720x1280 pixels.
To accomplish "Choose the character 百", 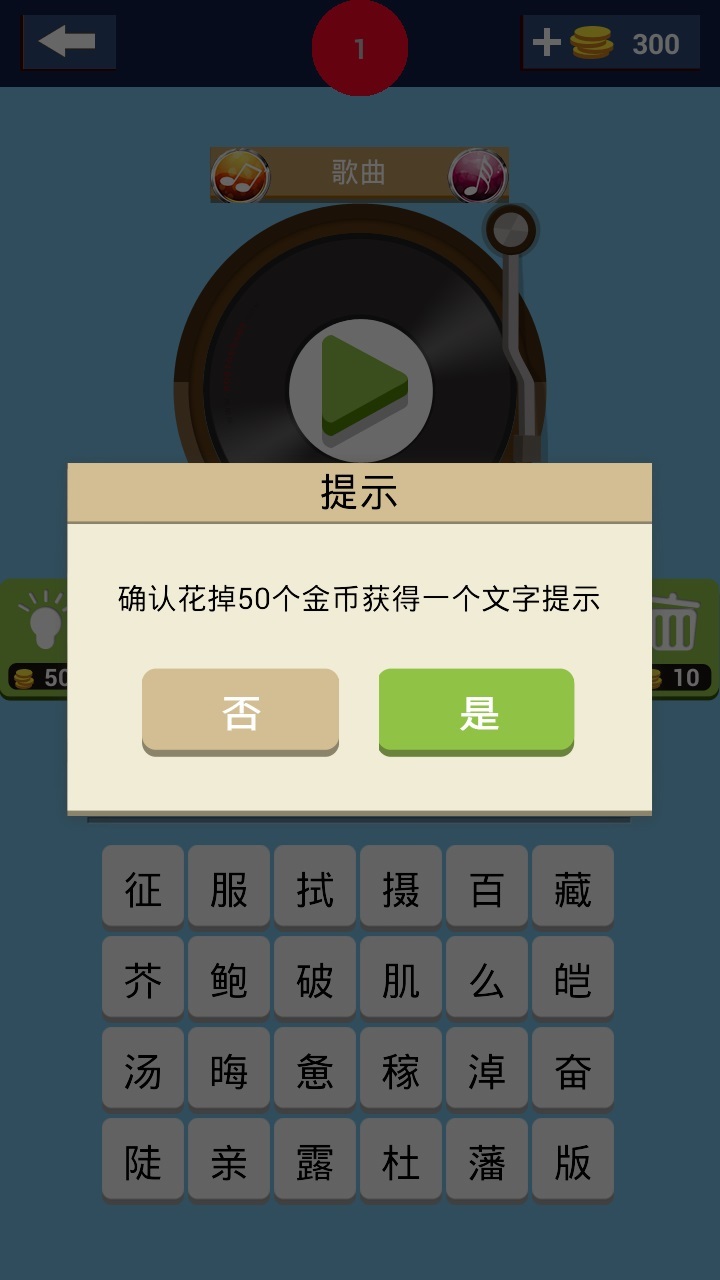I will 487,887.
